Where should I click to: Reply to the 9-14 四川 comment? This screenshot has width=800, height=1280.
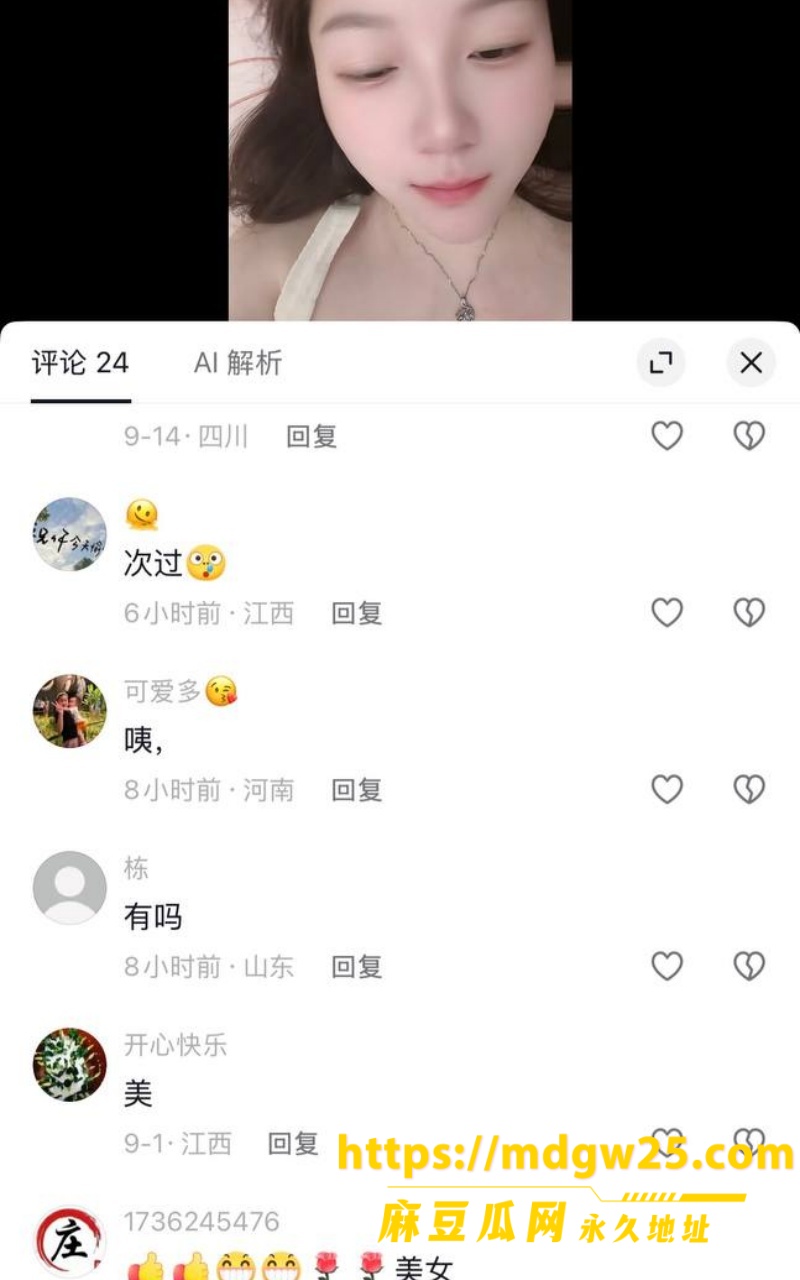(x=312, y=436)
